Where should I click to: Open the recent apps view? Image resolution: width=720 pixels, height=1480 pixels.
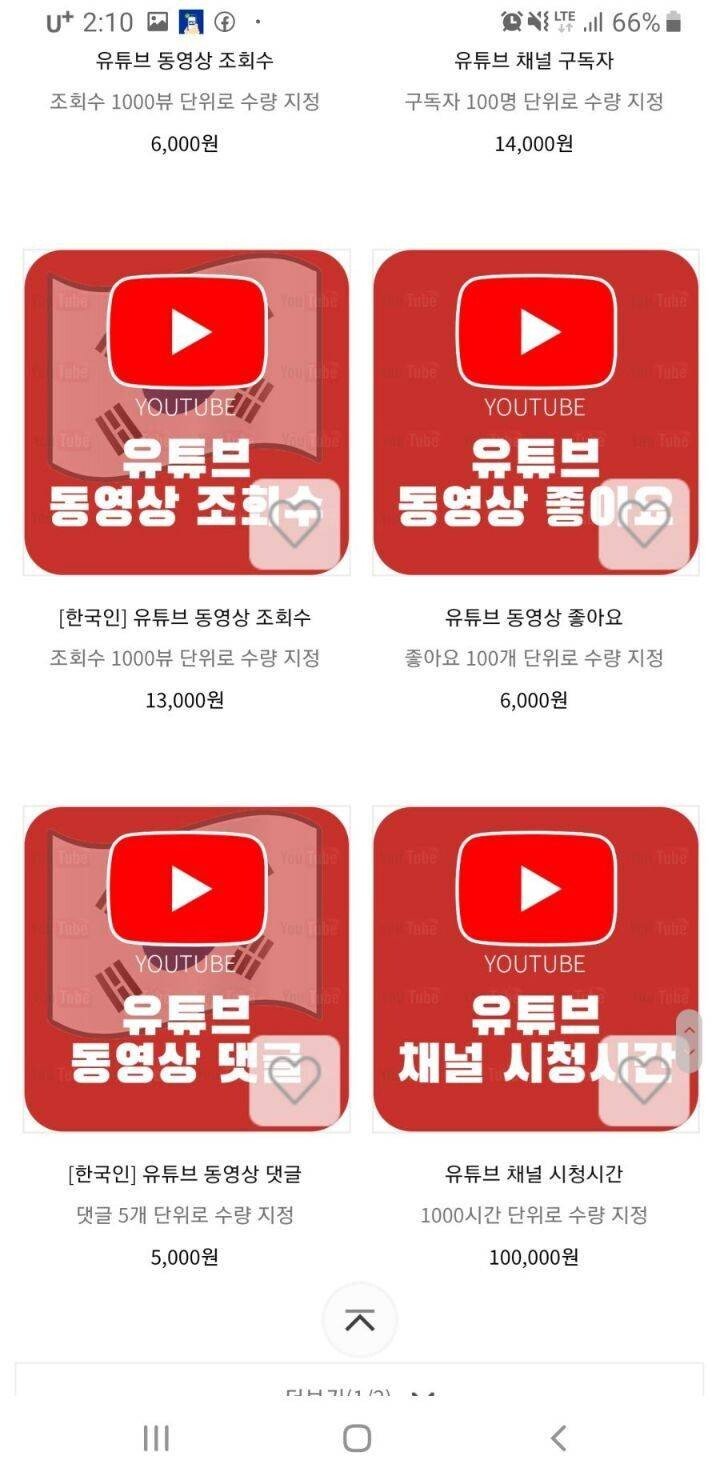(156, 1438)
